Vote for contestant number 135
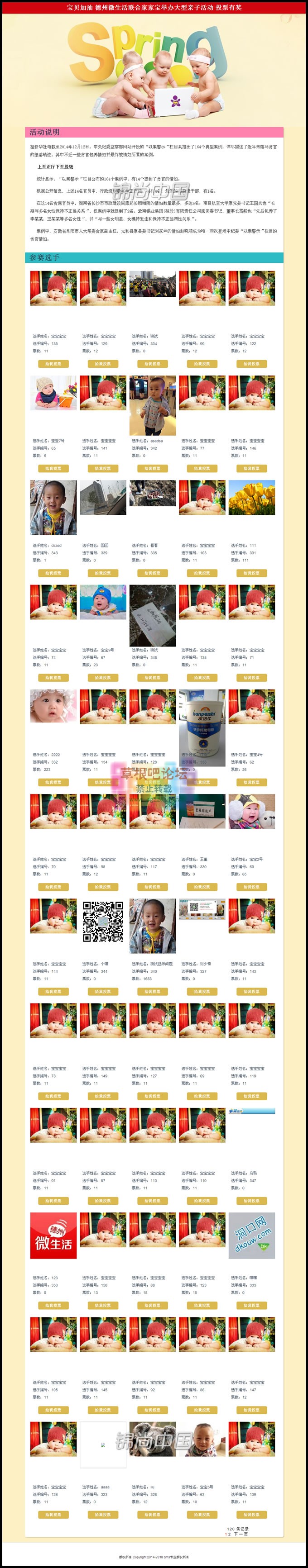The height and width of the screenshot is (1568, 308). click(x=53, y=364)
